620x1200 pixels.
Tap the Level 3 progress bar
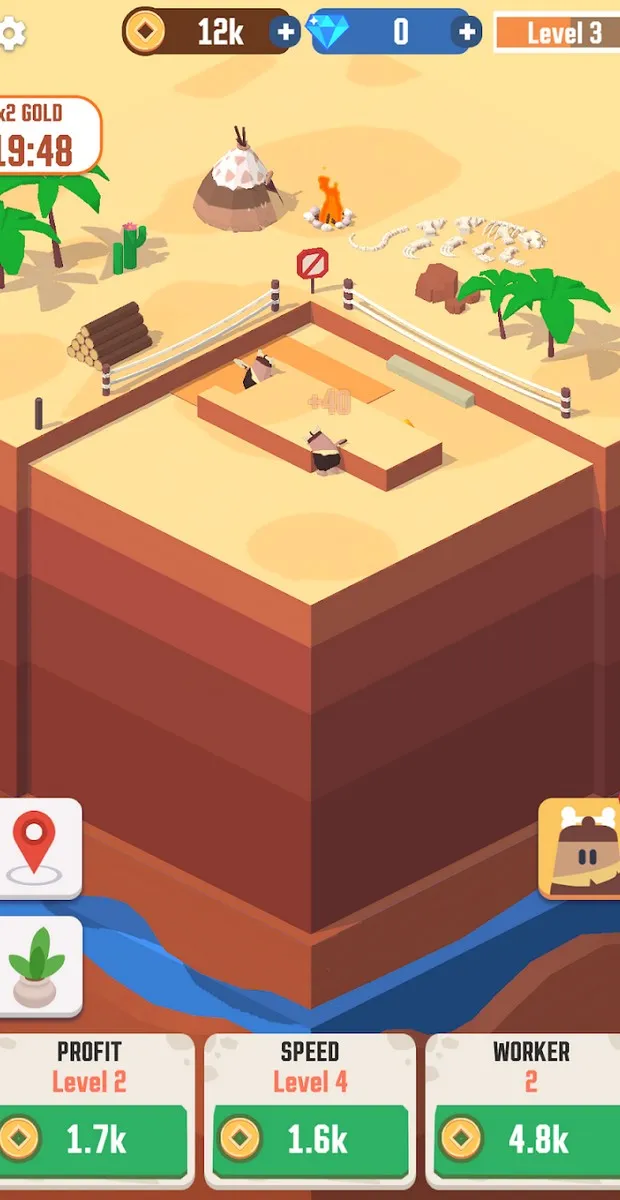click(556, 33)
